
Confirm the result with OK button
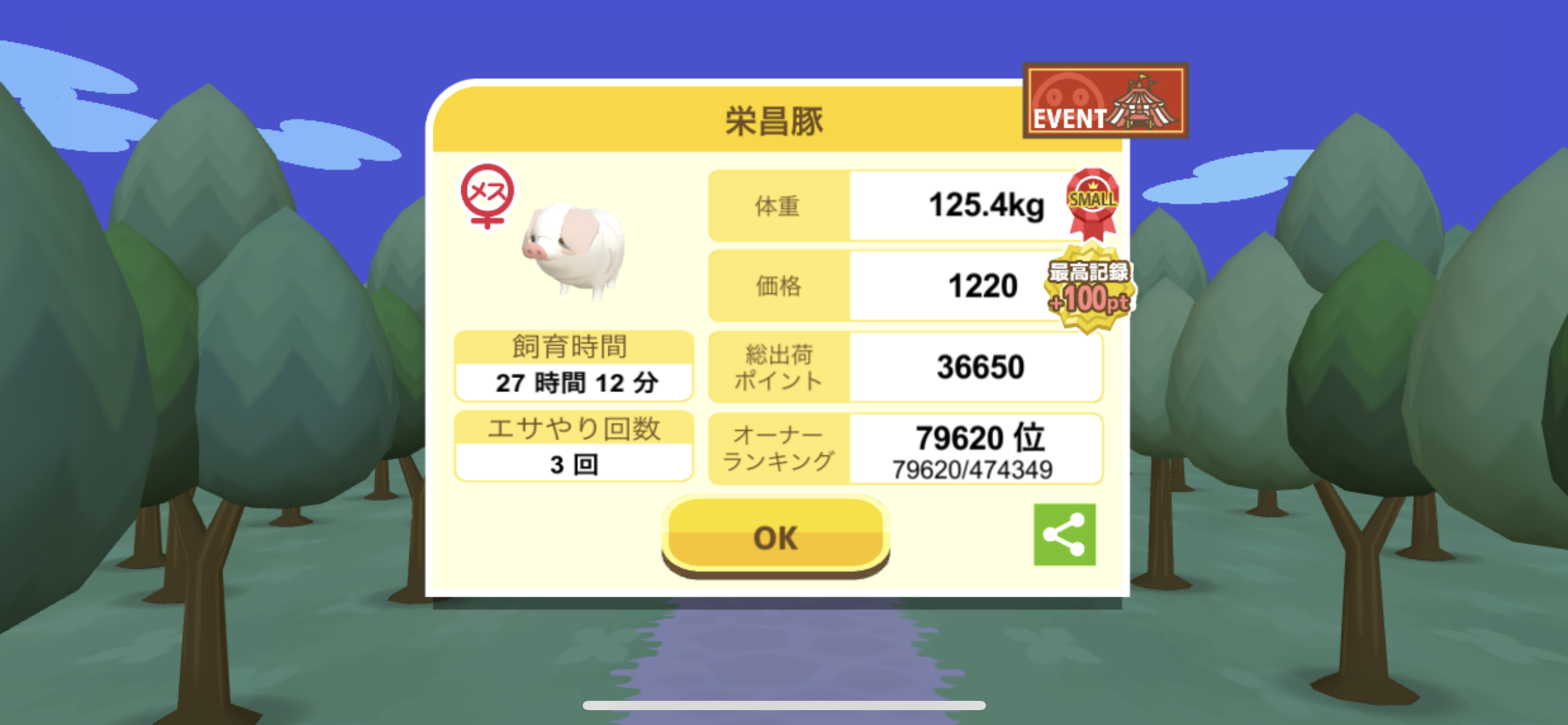click(x=775, y=537)
